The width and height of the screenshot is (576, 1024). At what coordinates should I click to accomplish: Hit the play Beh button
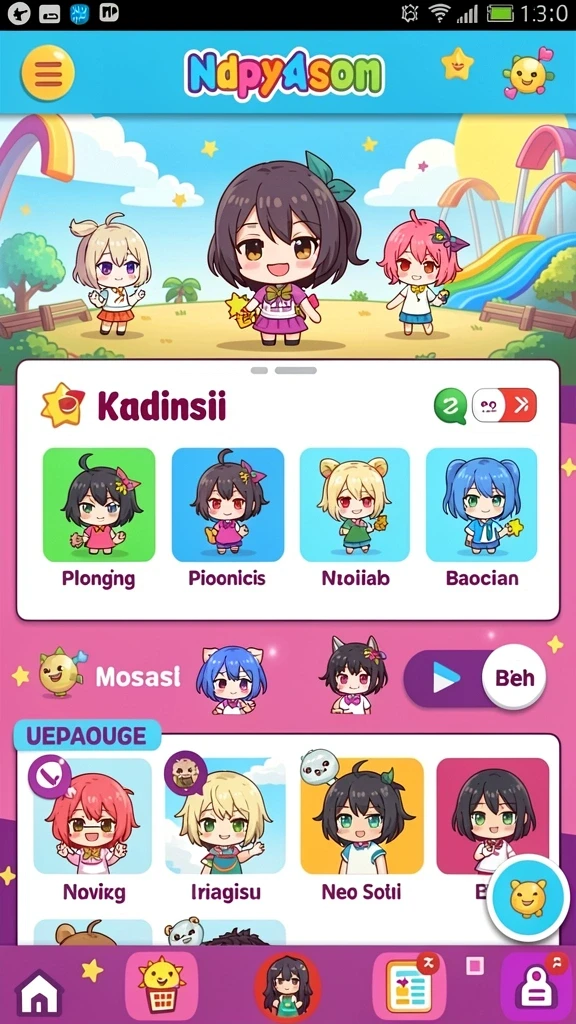[x=475, y=679]
